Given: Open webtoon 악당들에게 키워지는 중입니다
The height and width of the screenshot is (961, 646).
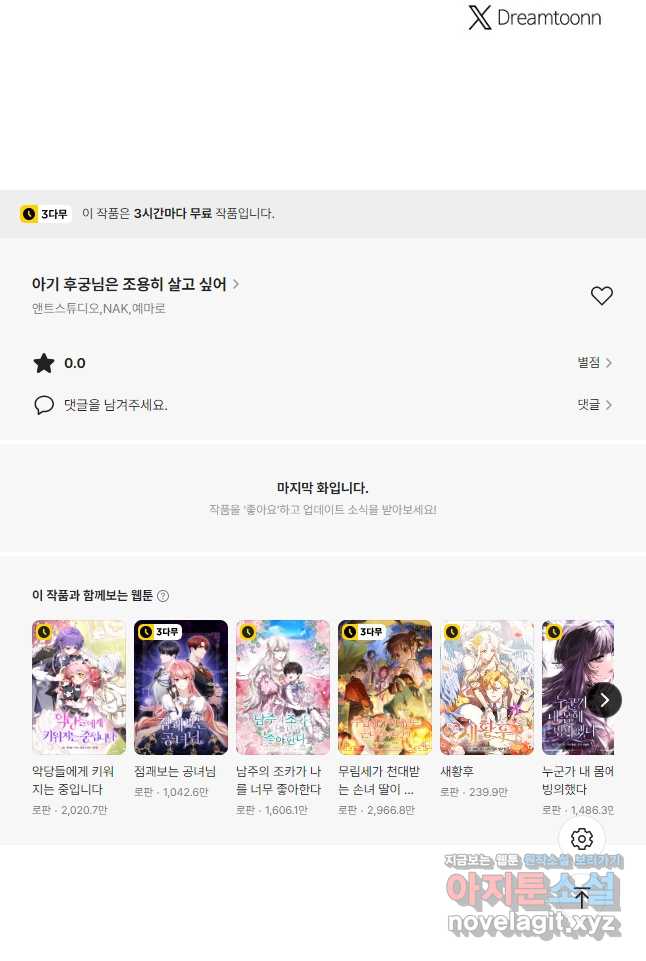Looking at the screenshot, I should 79,688.
